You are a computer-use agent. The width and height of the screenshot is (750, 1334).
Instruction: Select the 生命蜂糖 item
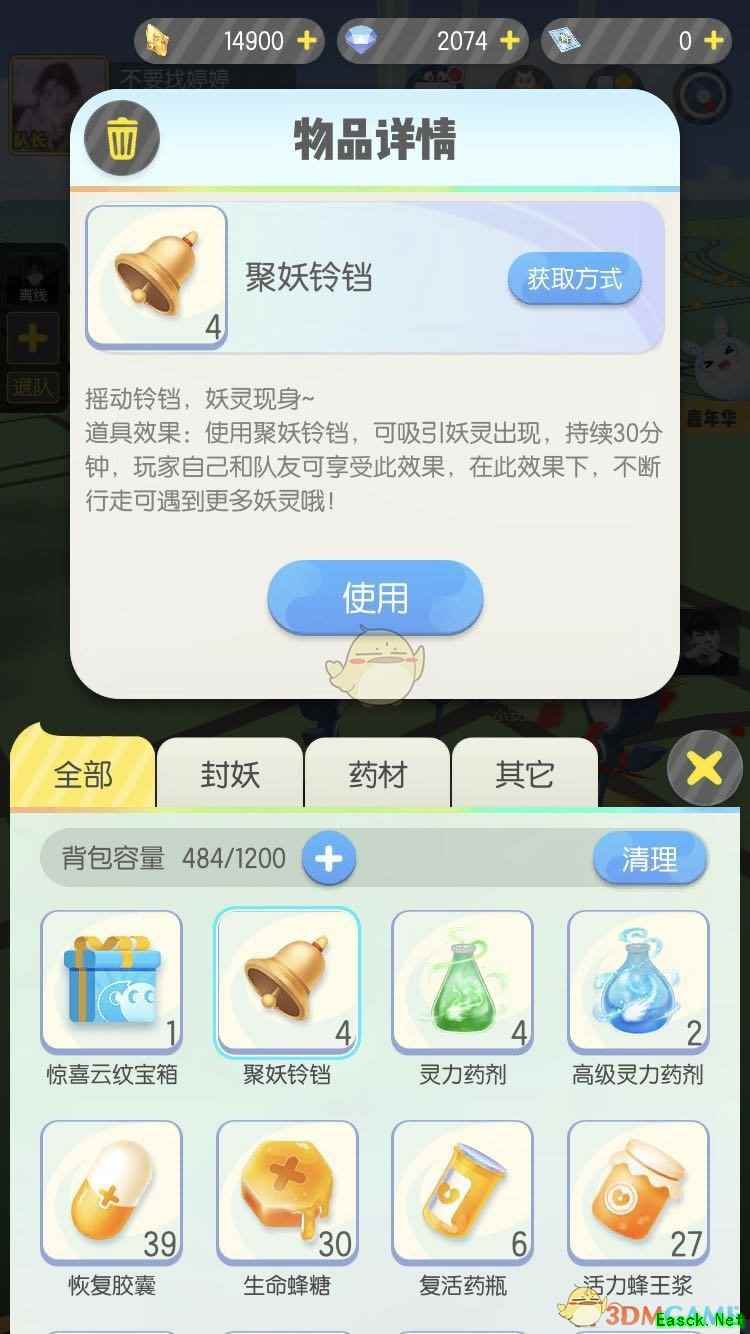pos(287,1192)
